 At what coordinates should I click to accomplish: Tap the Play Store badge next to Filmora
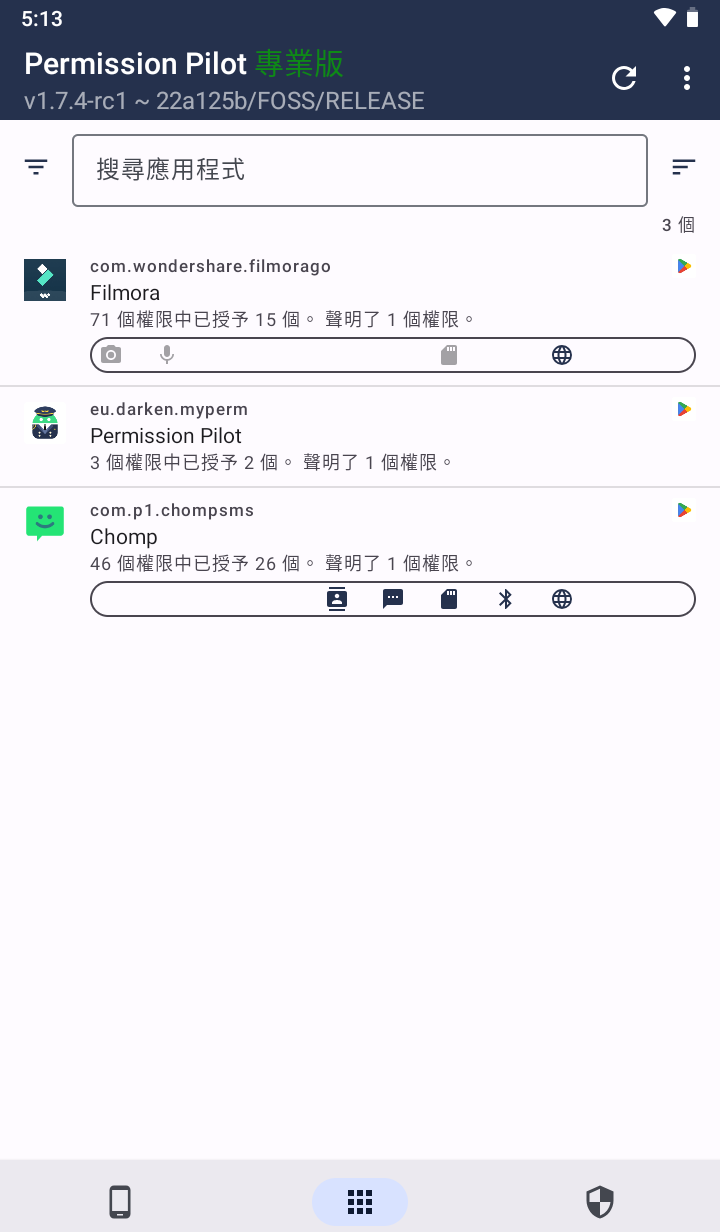point(684,265)
